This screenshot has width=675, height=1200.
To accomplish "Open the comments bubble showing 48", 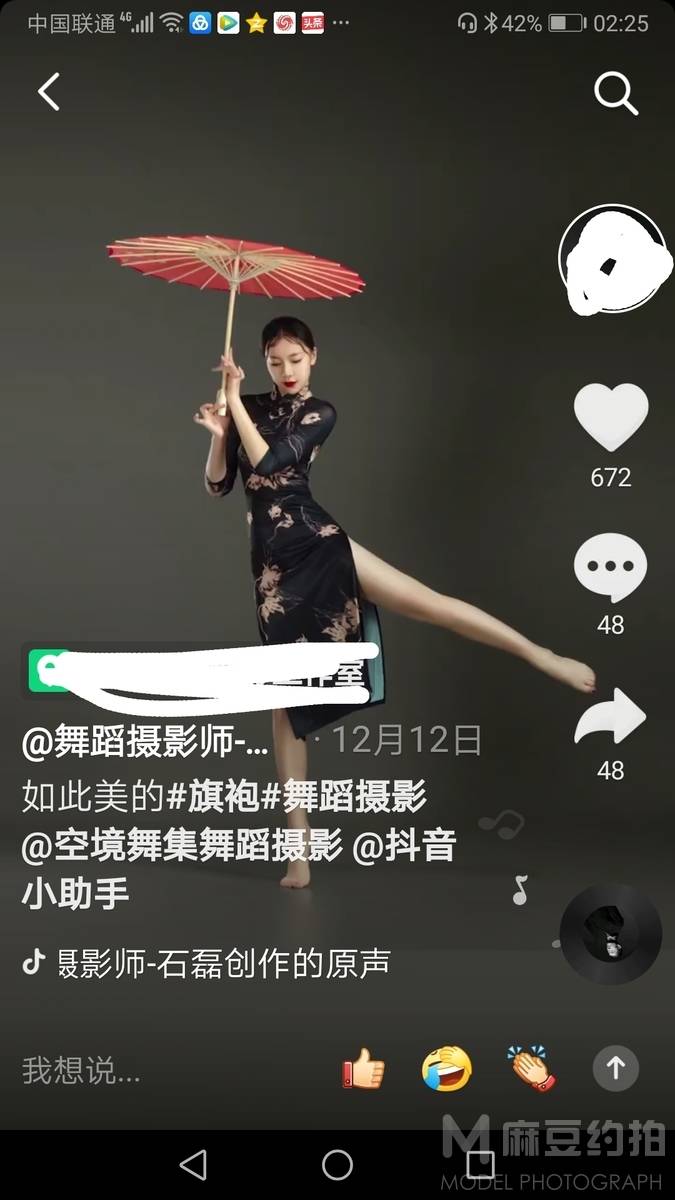I will coord(610,568).
